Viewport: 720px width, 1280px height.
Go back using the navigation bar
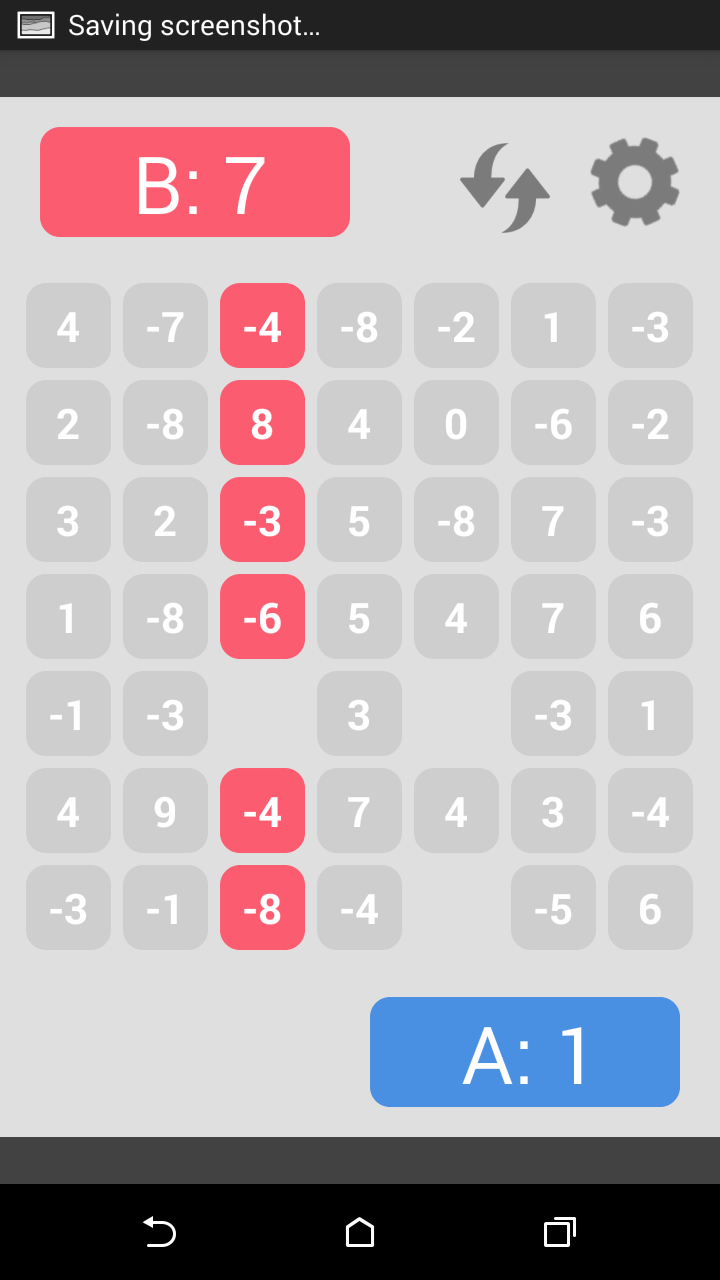pyautogui.click(x=160, y=1232)
